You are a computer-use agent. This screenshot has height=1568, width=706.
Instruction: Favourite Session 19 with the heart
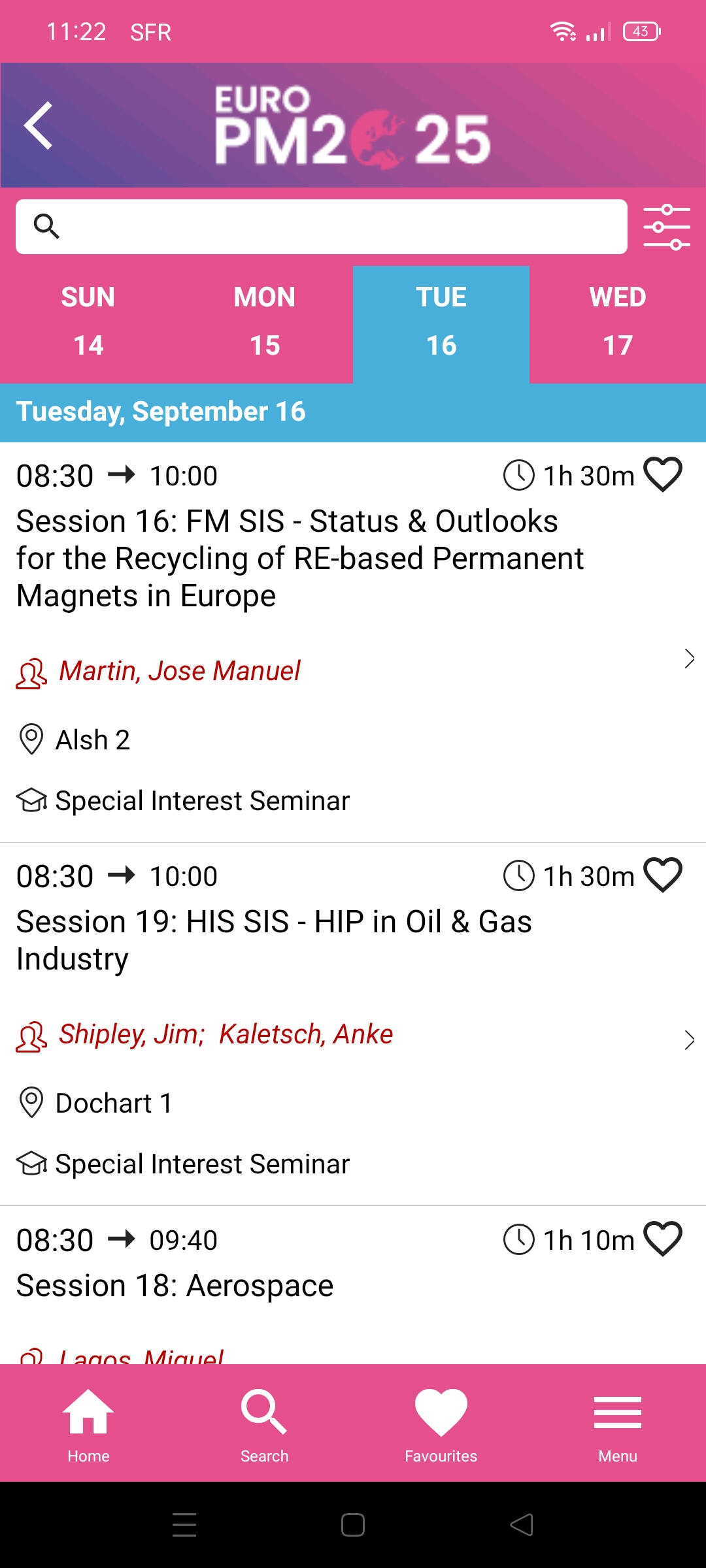point(663,875)
